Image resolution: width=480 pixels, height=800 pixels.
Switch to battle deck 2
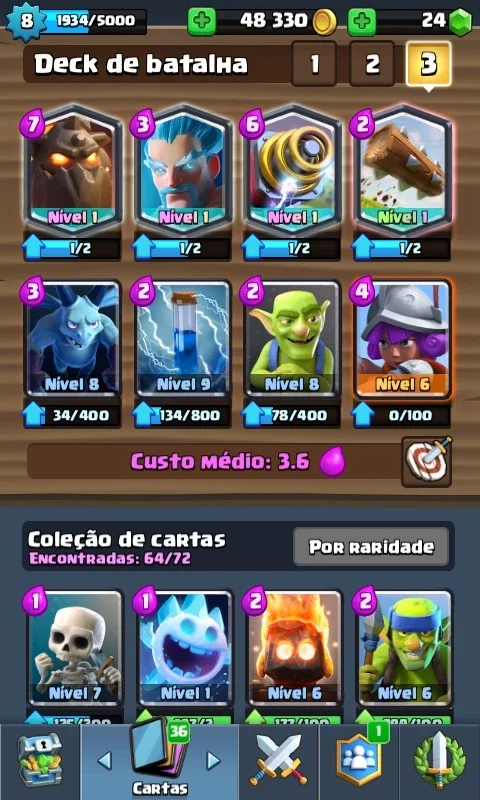[372, 64]
